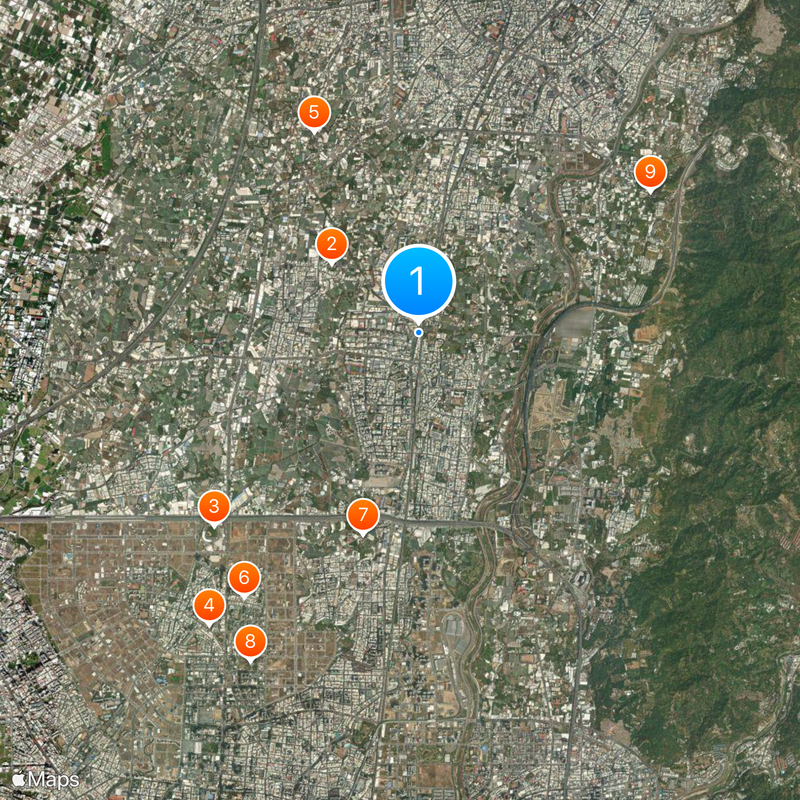Tap map pin number 2
800x800 pixels.
(331, 243)
